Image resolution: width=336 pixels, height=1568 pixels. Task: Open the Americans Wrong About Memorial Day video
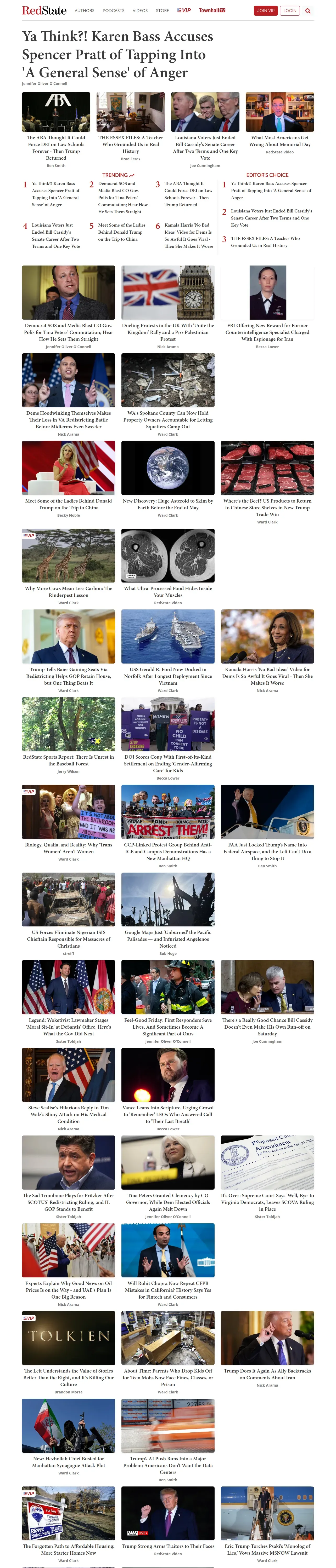[x=280, y=141]
